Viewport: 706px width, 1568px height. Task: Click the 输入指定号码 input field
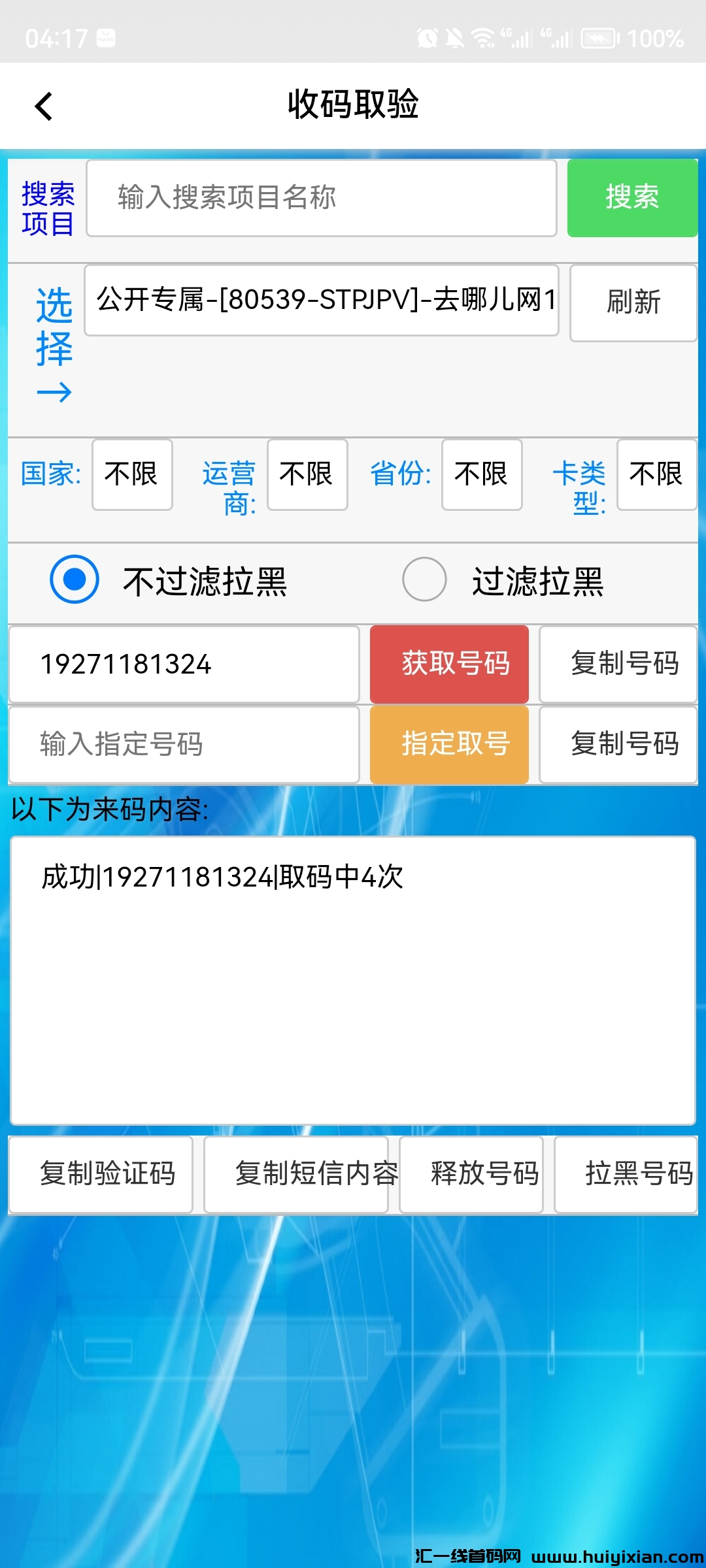point(184,743)
